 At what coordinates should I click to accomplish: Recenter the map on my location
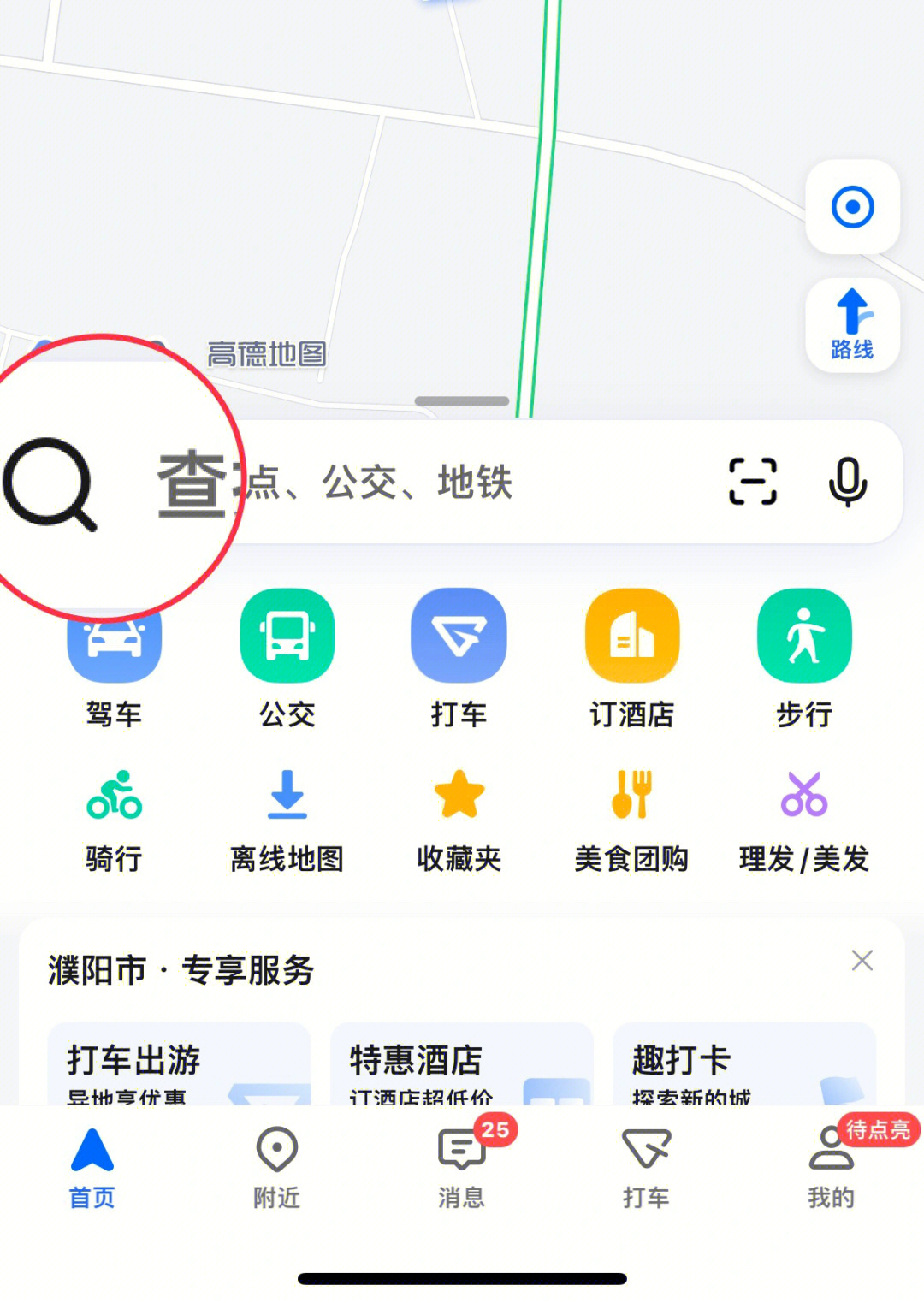click(852, 207)
